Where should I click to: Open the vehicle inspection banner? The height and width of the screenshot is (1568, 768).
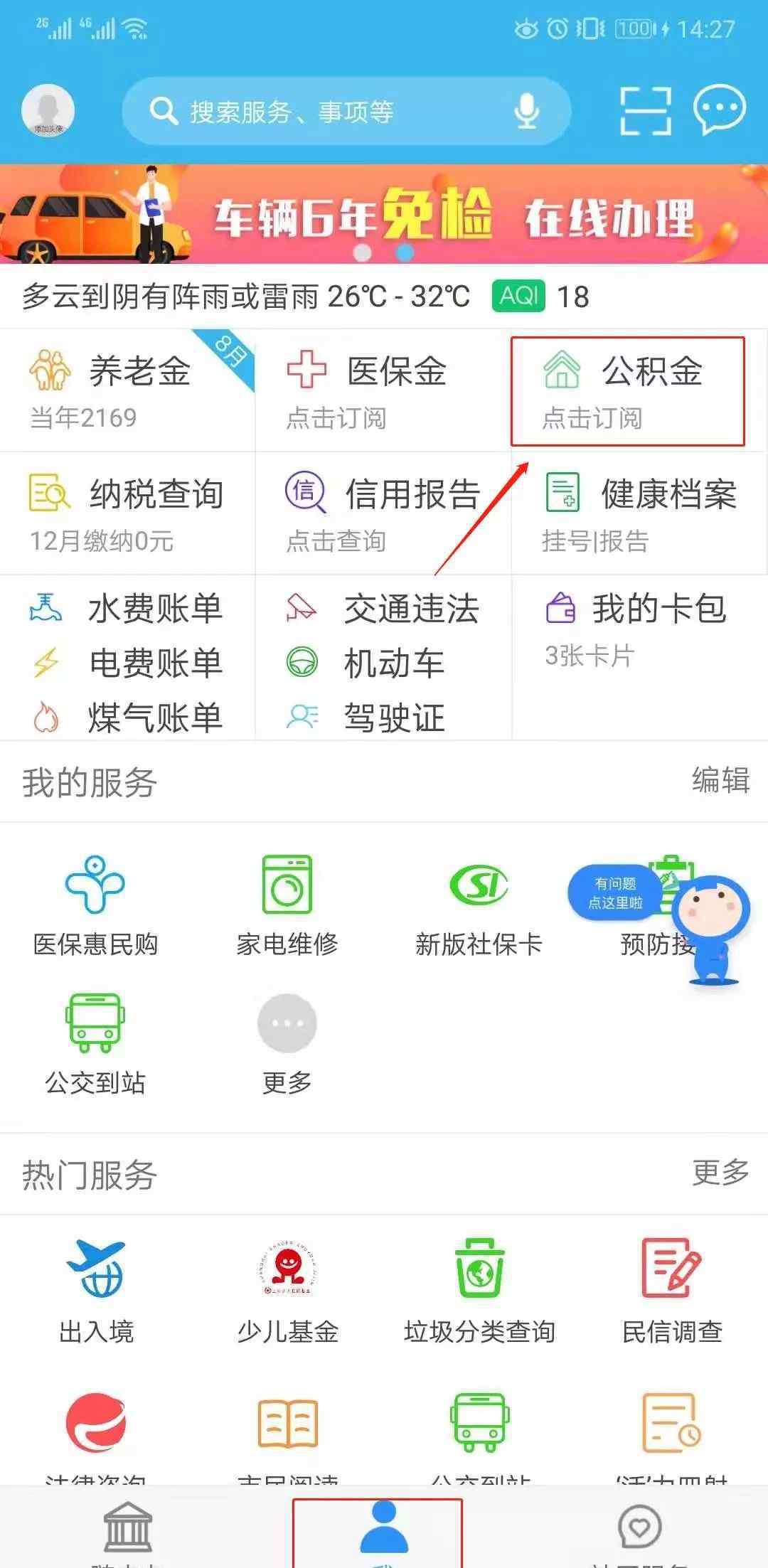[x=384, y=215]
